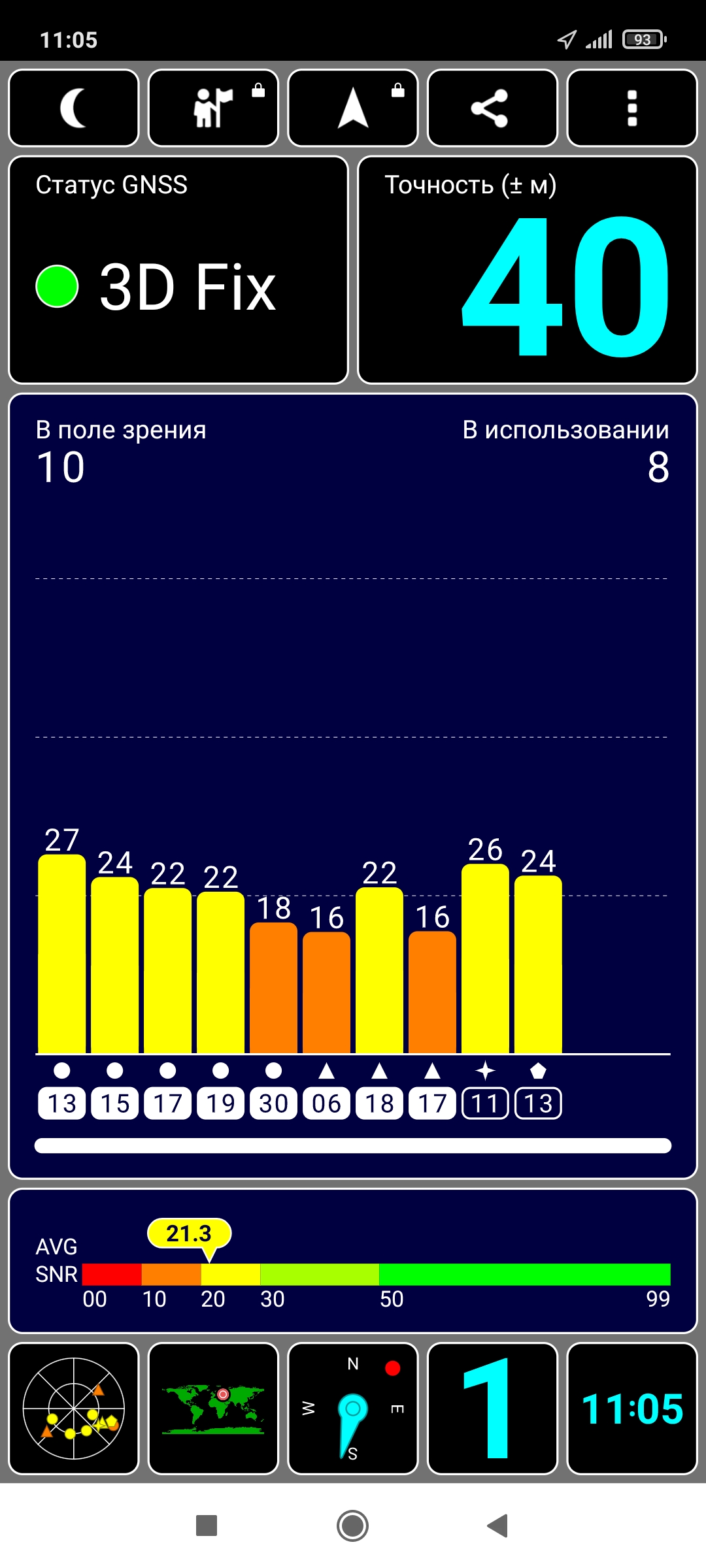Viewport: 706px width, 1568px height.
Task: Open the locked waypoint flag feature
Action: pos(213,108)
